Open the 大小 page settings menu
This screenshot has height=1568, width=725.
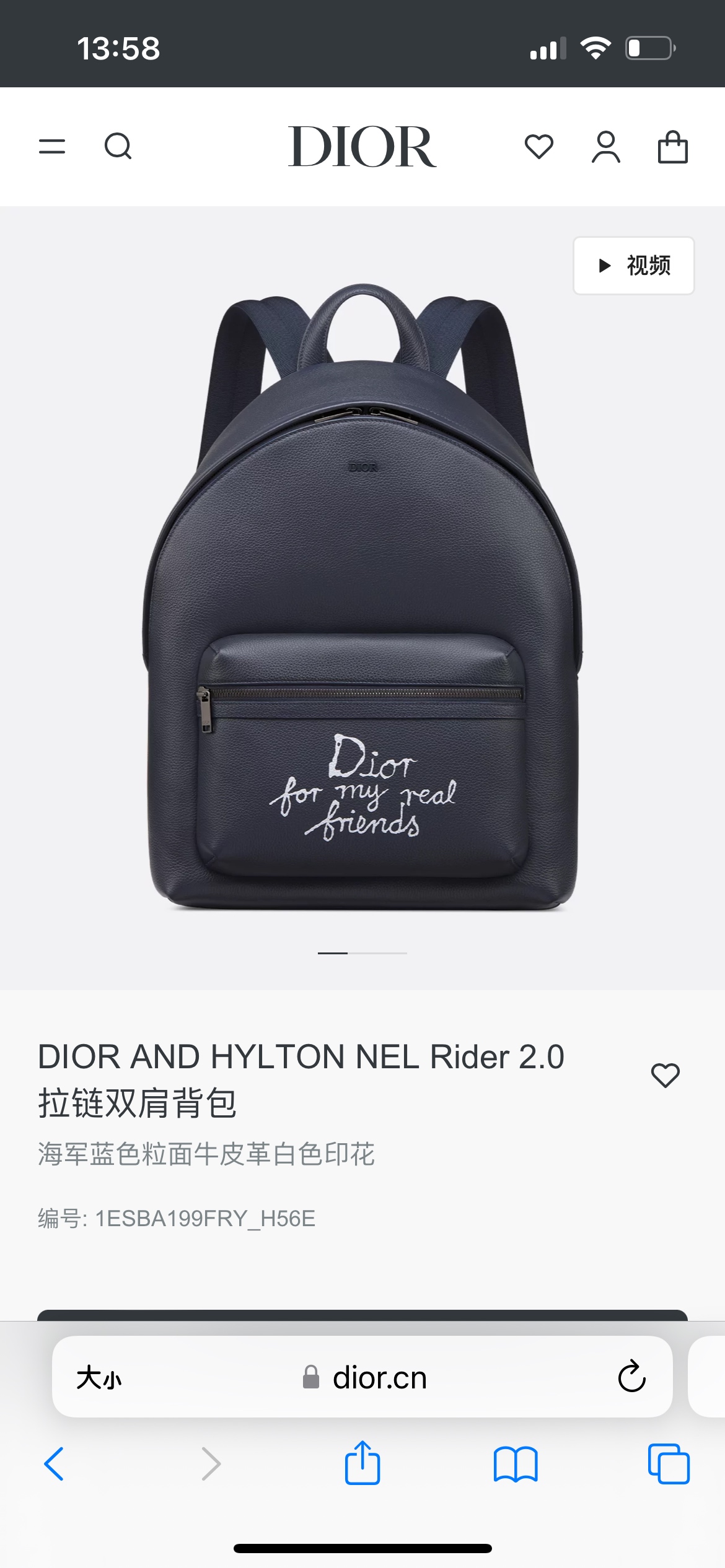point(99,1378)
